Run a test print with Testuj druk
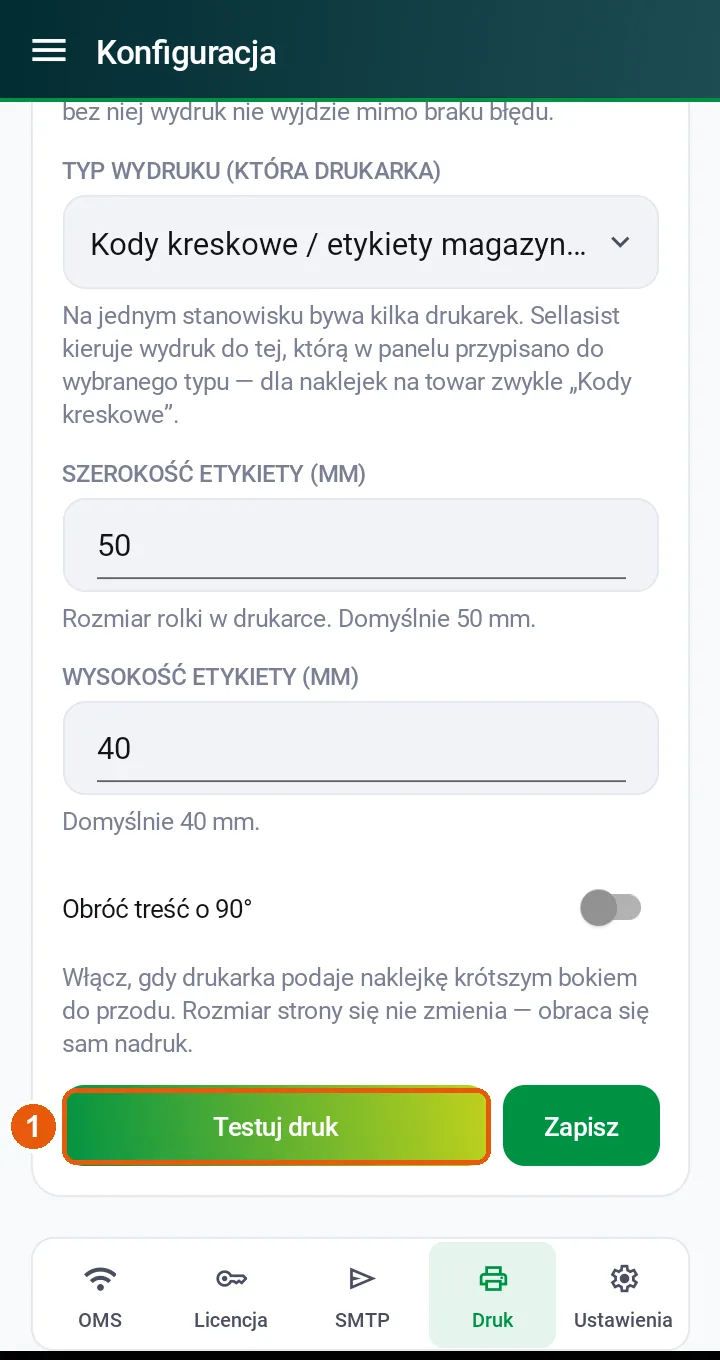The width and height of the screenshot is (720, 1360). coord(276,1126)
